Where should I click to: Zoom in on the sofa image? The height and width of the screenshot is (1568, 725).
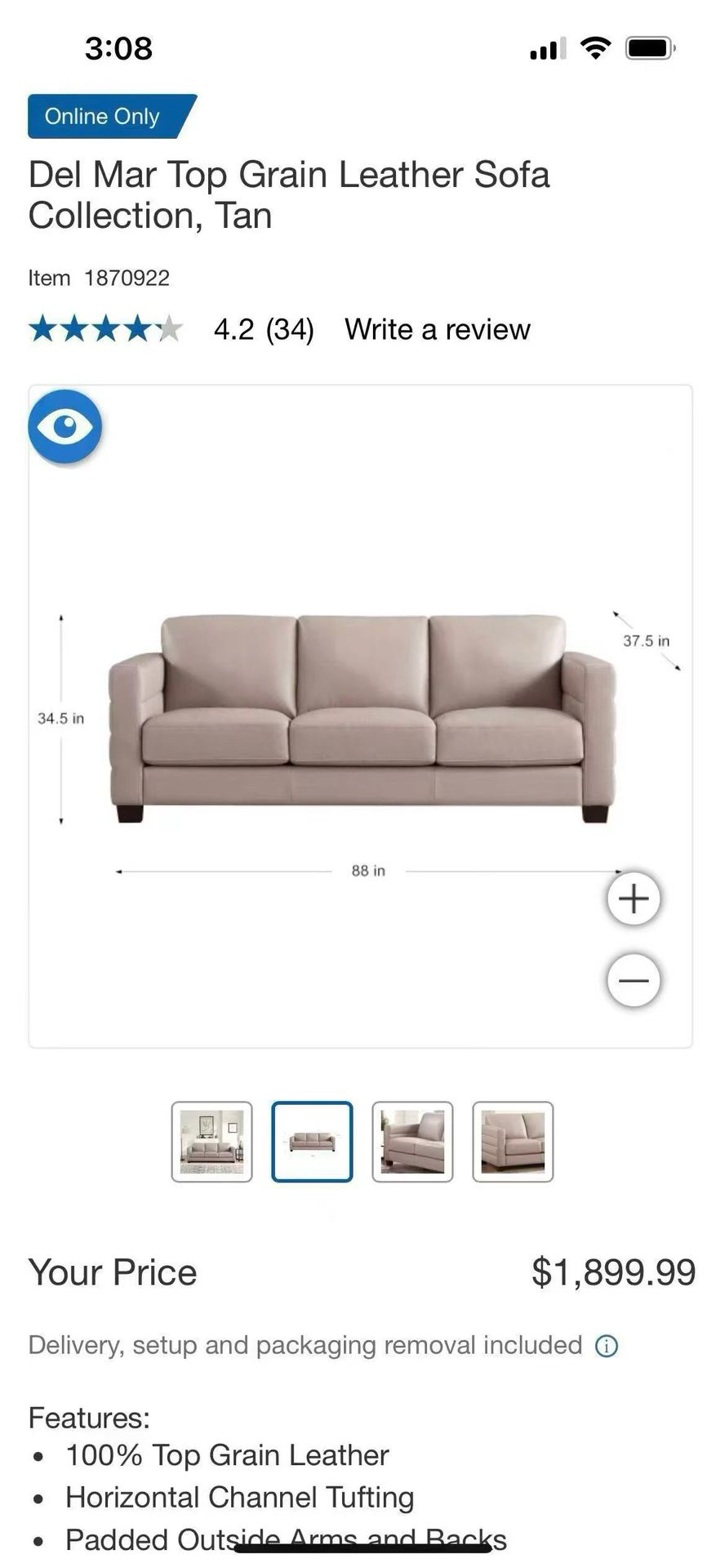point(634,898)
